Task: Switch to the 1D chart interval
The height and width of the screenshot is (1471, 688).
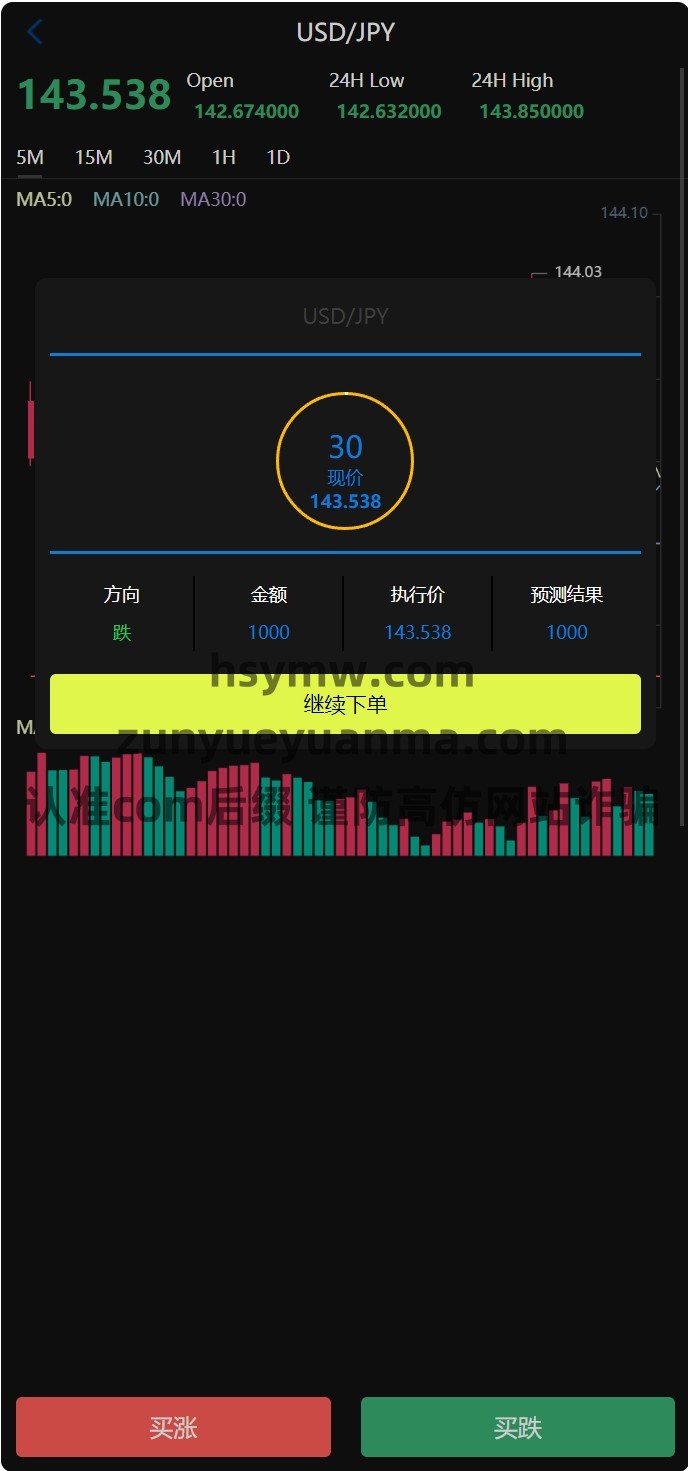Action: (278, 157)
